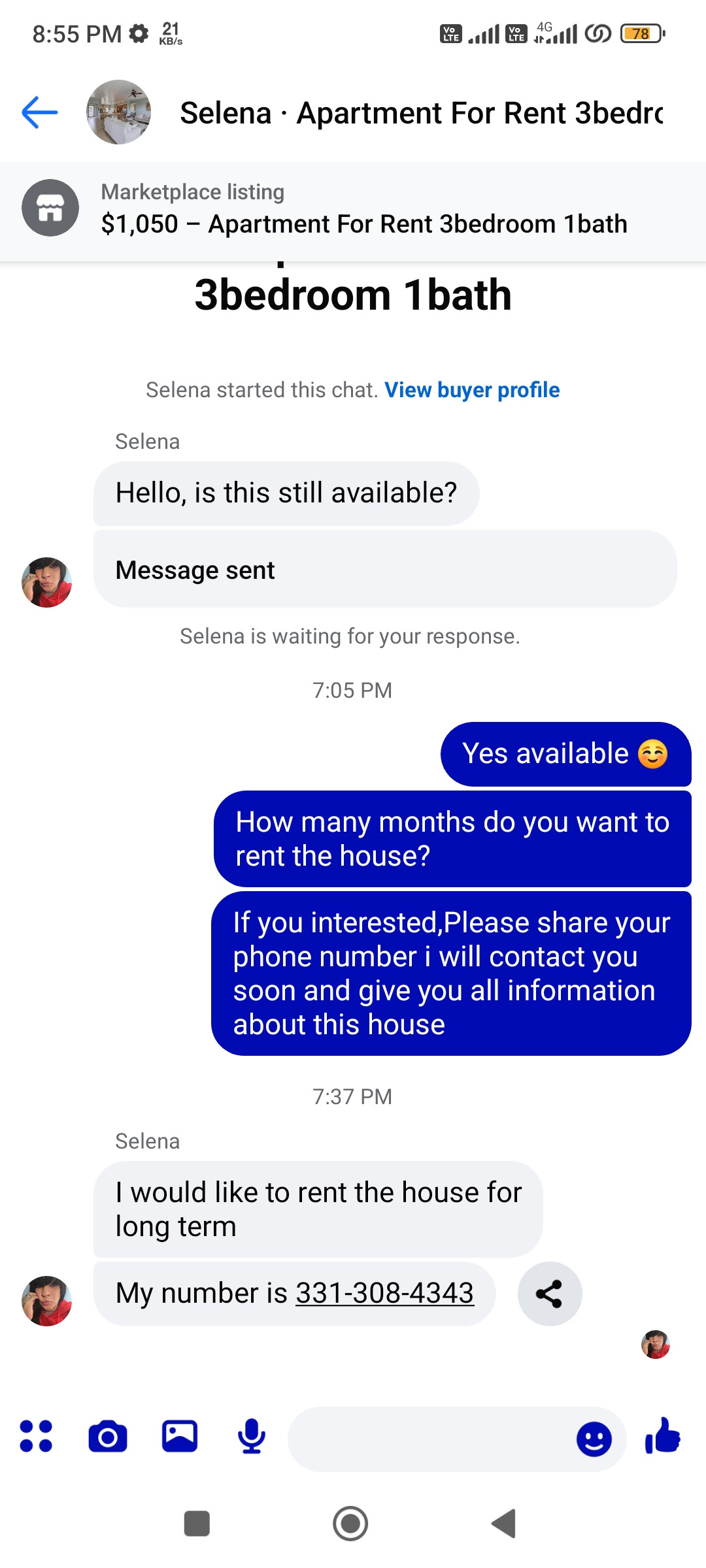The width and height of the screenshot is (706, 1568).
Task: Tap Selena's avatar beside number message
Action: click(46, 1301)
